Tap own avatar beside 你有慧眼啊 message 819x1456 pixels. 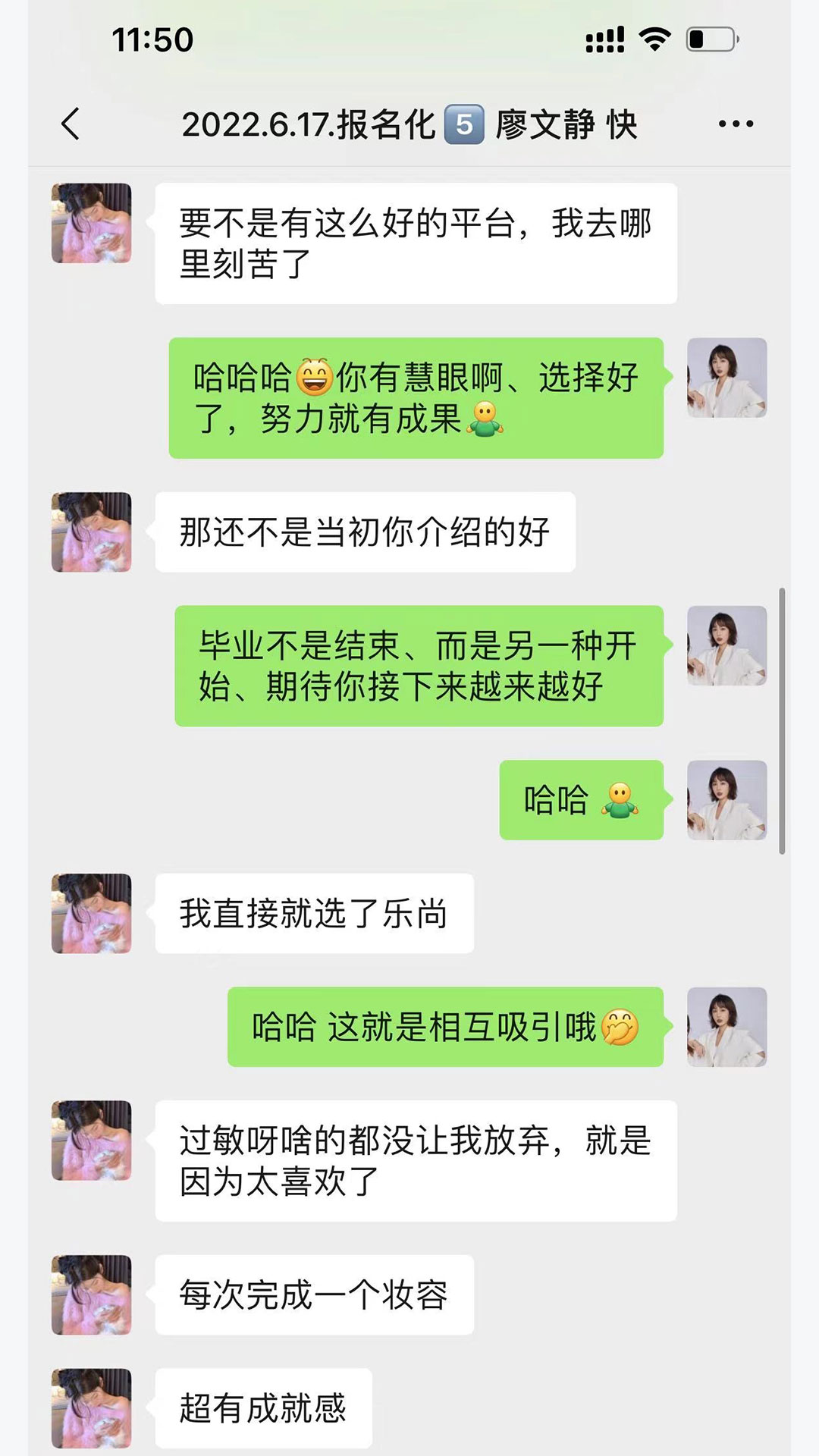pos(726,378)
